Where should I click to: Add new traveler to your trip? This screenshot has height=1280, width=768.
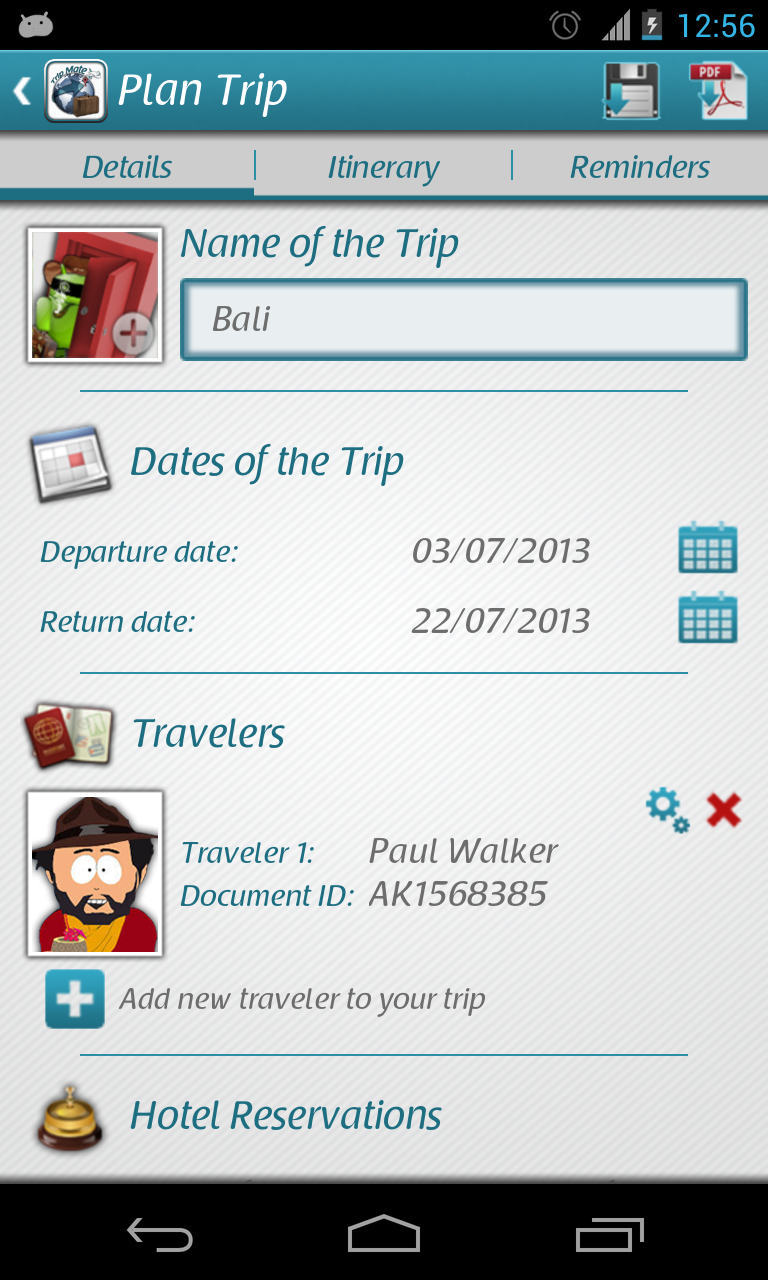tap(75, 999)
